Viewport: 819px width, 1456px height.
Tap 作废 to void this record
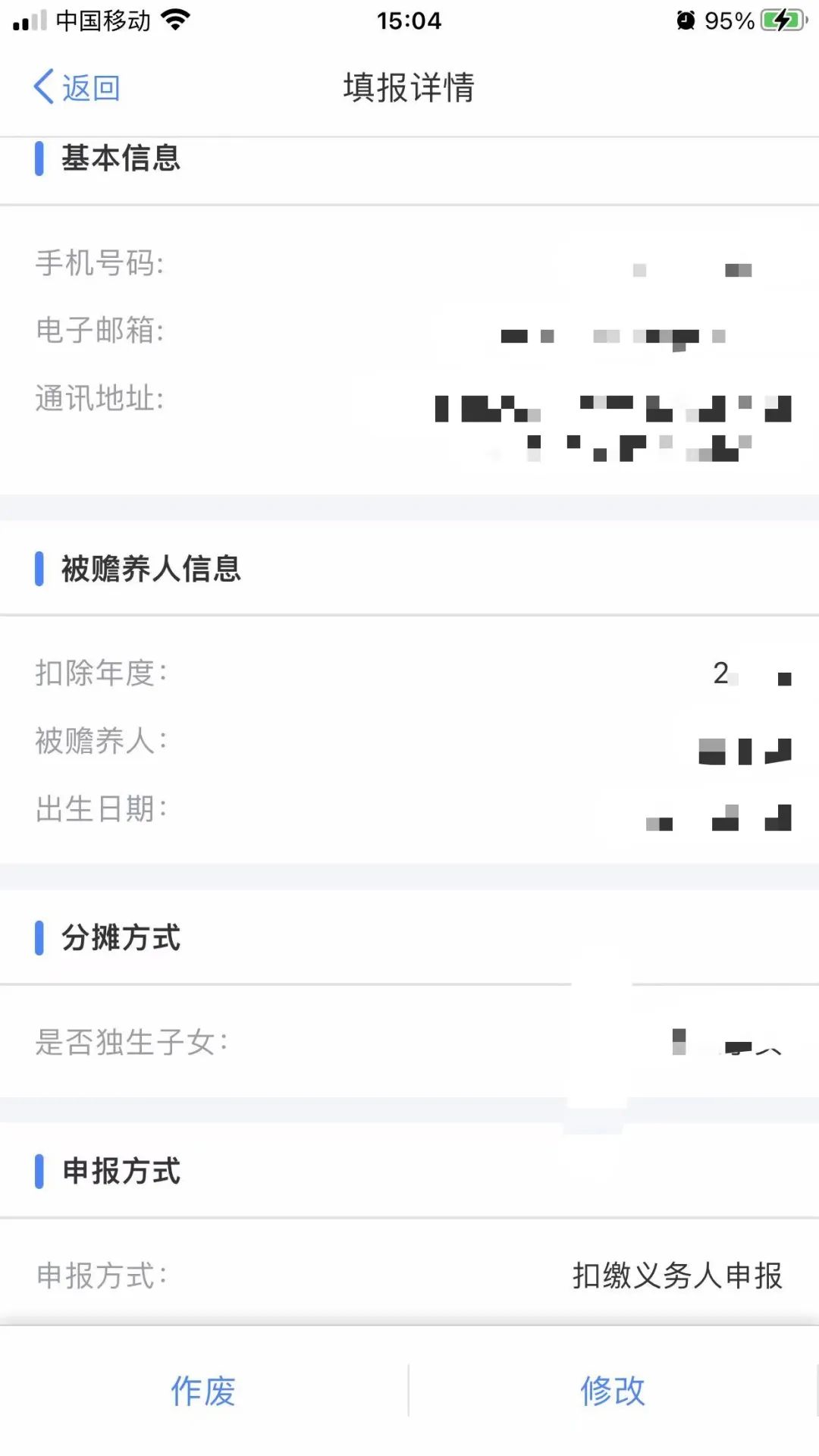pos(203,1391)
